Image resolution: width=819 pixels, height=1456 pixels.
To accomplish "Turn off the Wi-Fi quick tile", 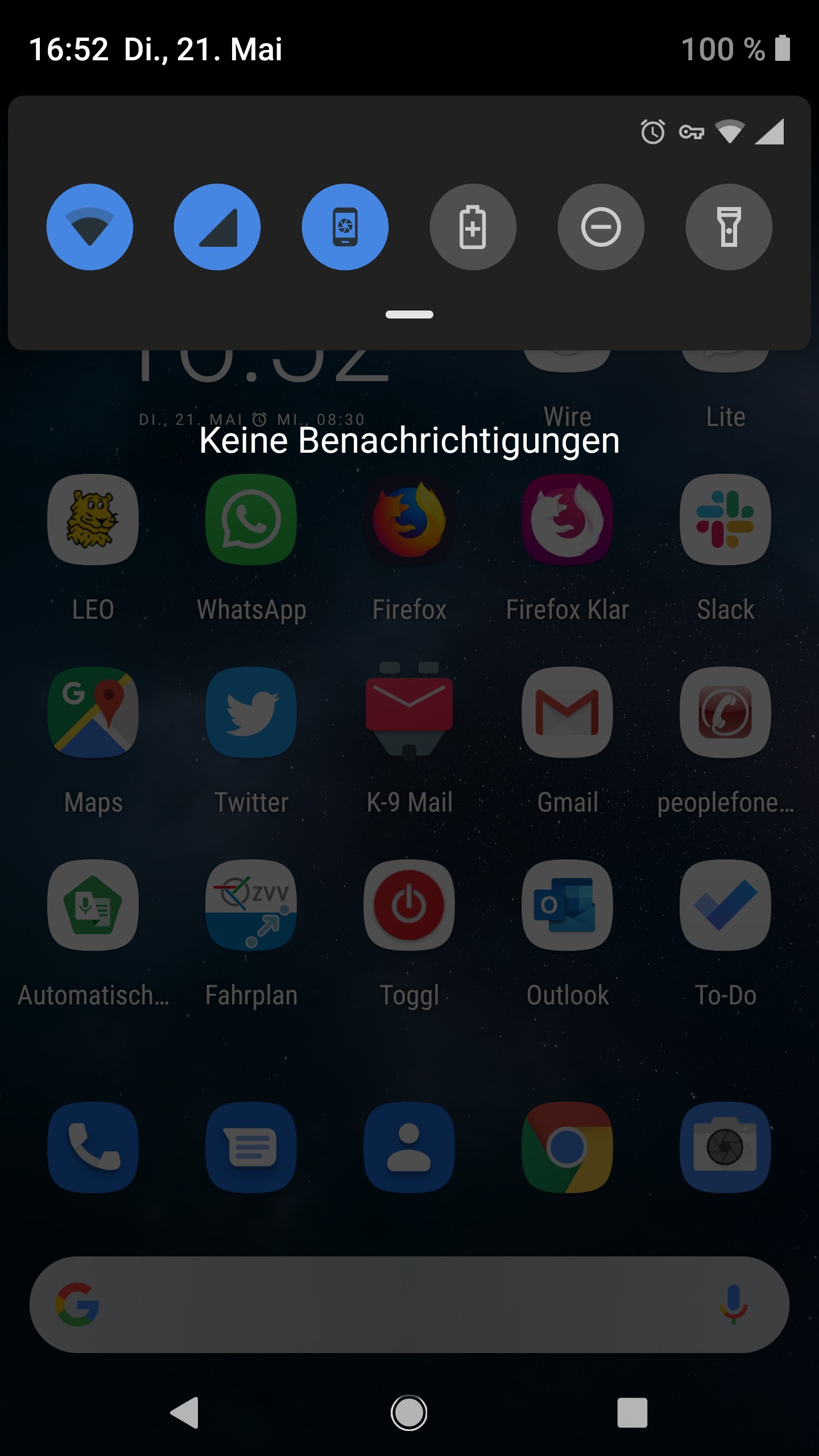I will point(89,227).
